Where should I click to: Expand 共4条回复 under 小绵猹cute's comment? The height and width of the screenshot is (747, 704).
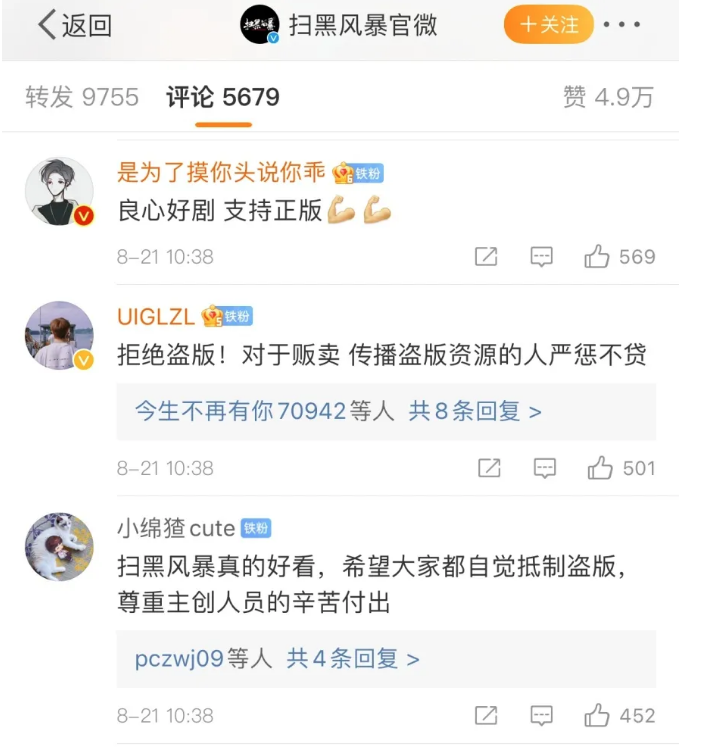click(353, 659)
